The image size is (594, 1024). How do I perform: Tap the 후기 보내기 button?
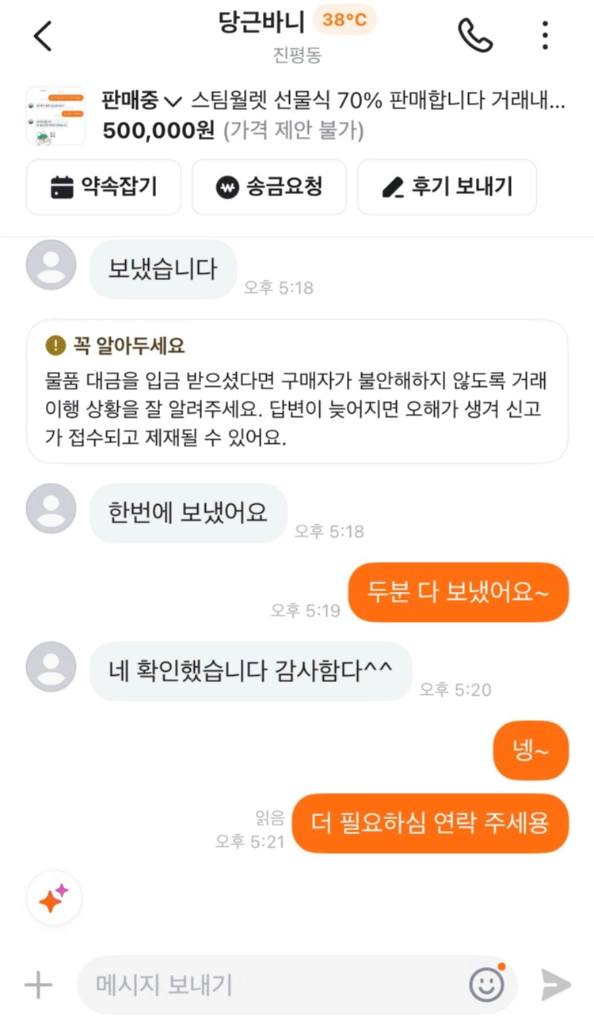point(447,187)
